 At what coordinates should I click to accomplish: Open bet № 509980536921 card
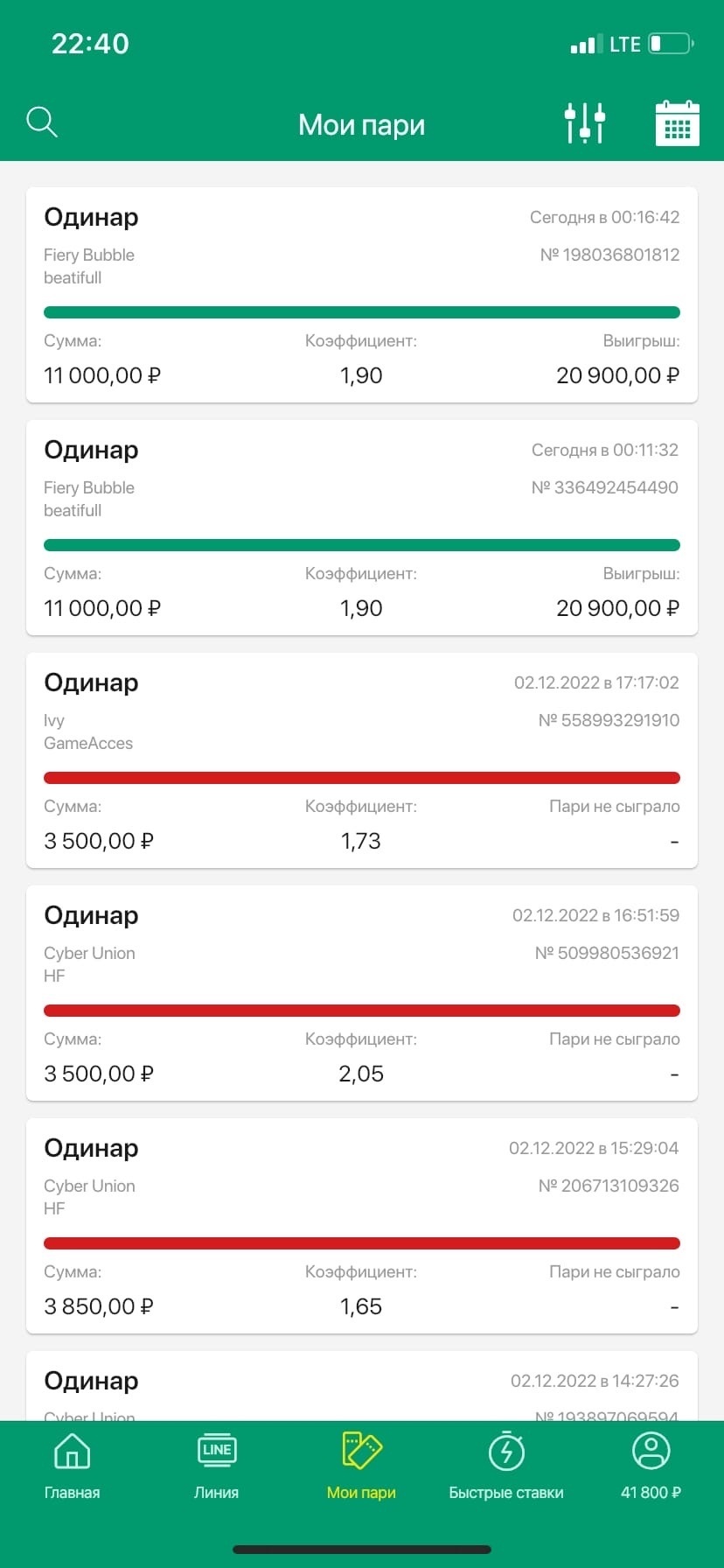point(362,993)
